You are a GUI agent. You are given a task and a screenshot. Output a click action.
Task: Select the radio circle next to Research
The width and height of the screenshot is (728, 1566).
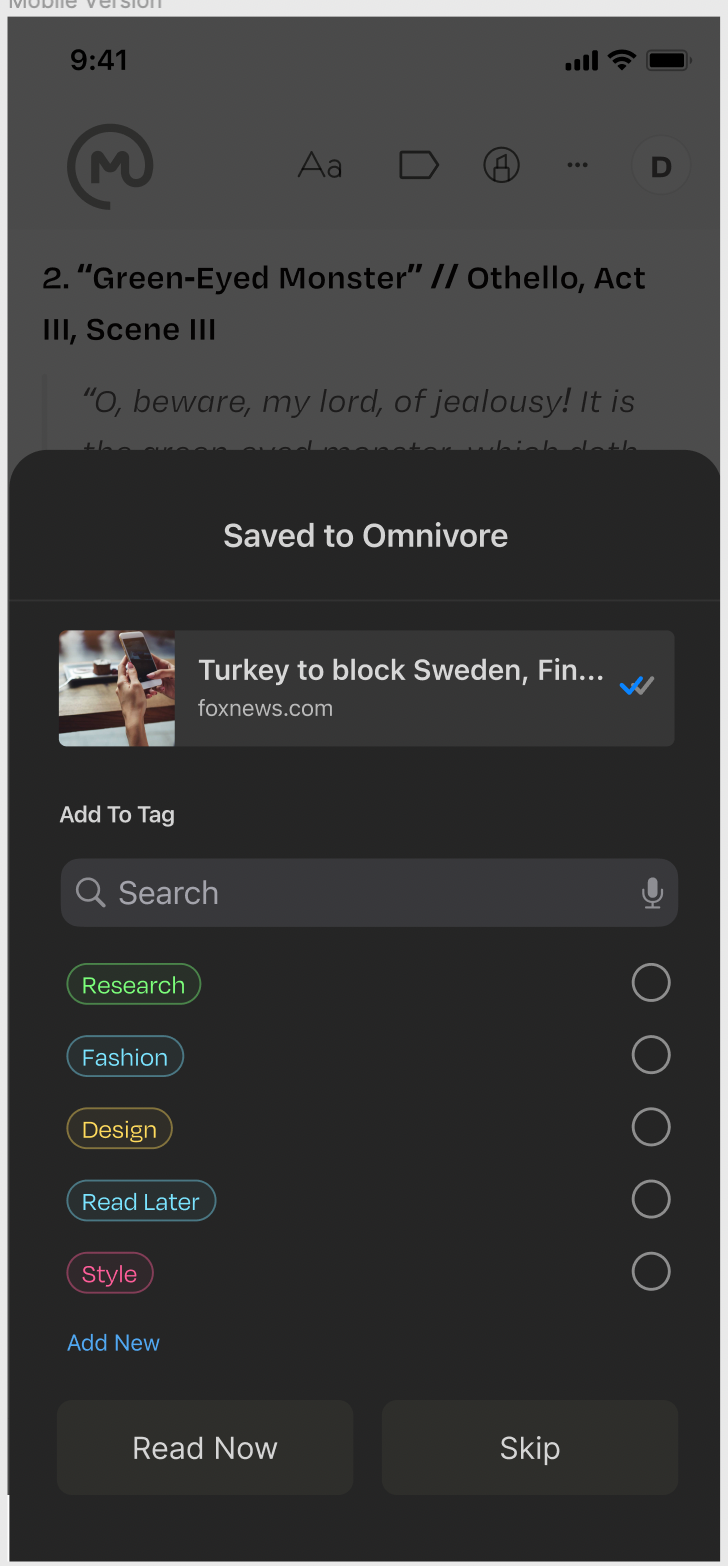tap(651, 982)
